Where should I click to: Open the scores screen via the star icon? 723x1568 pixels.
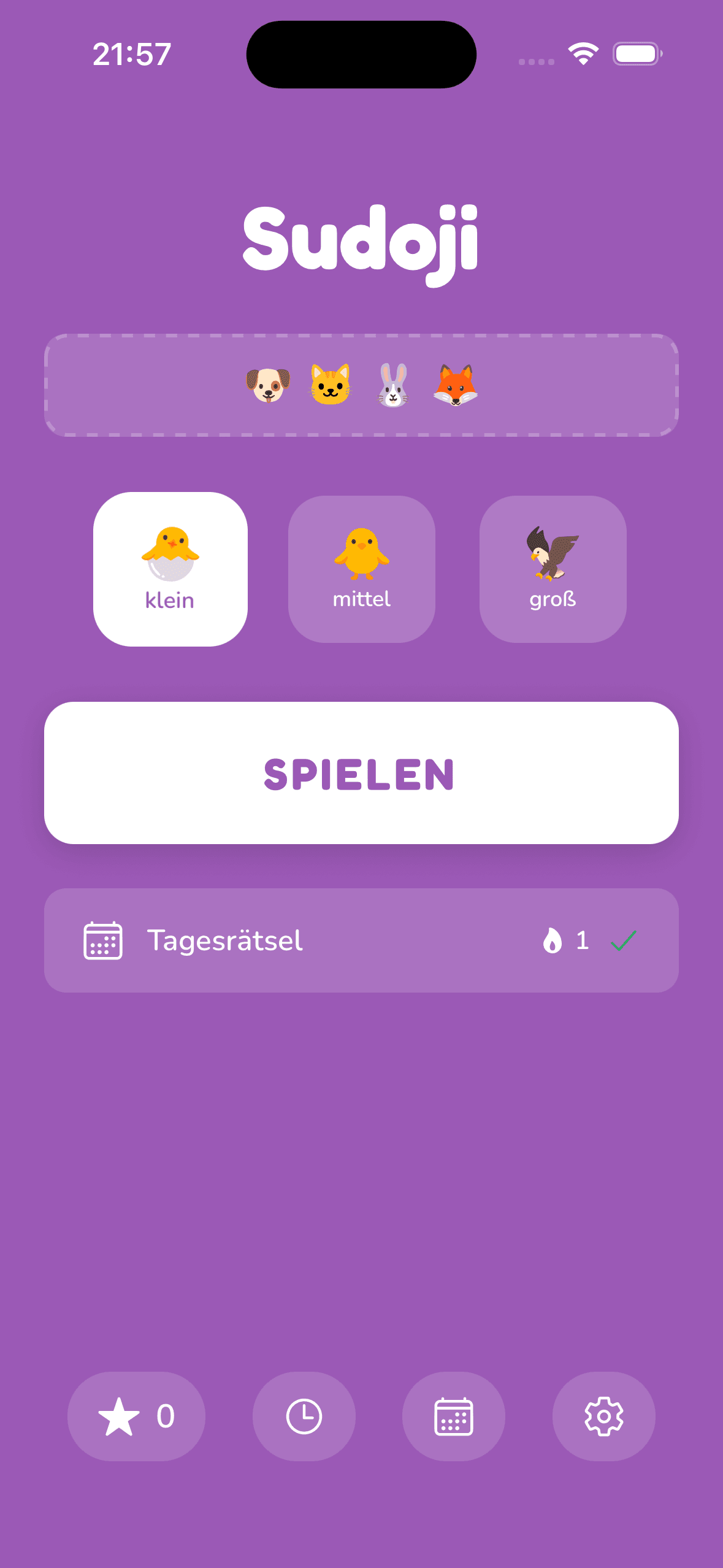click(x=136, y=1416)
